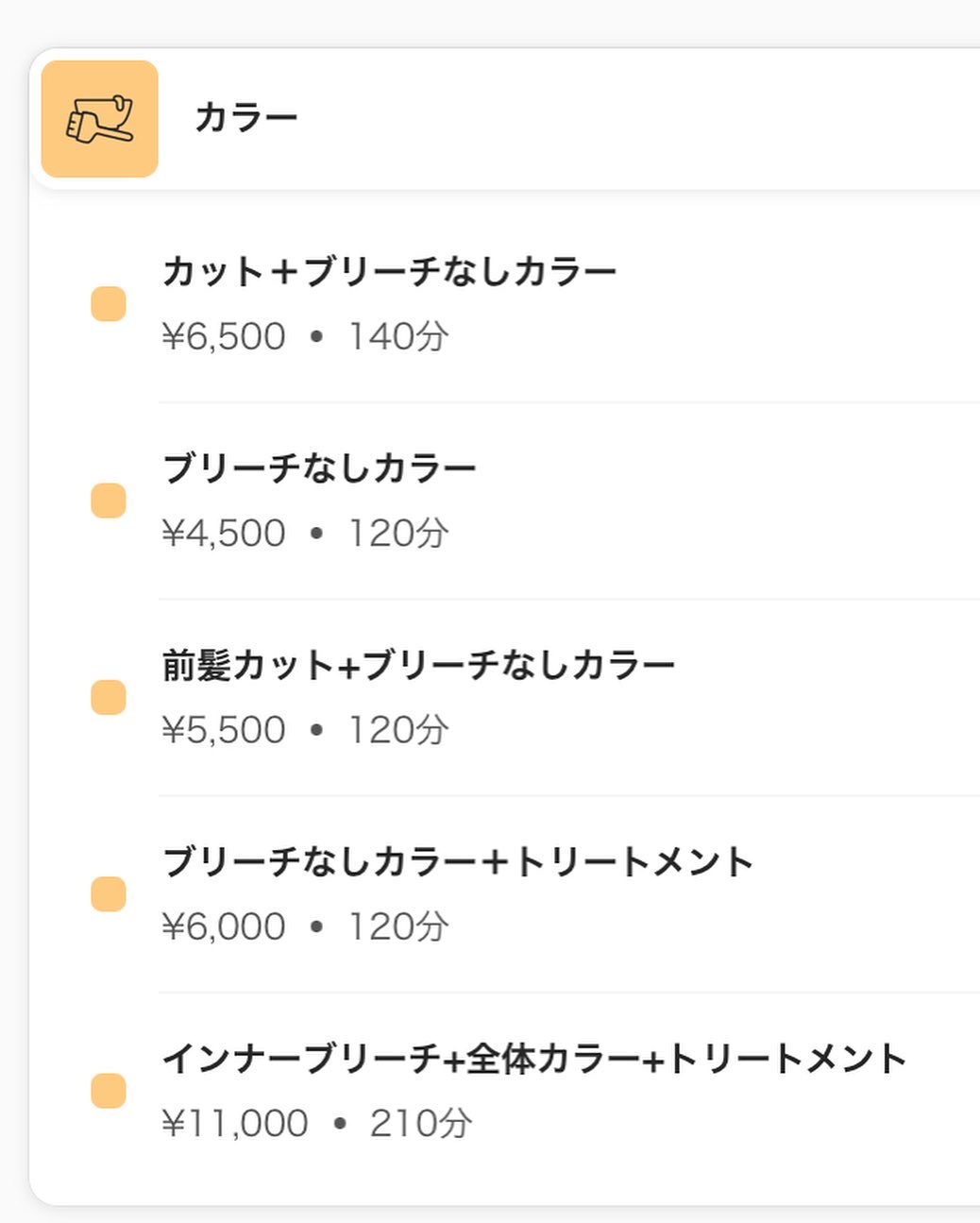This screenshot has height=1223, width=980.
Task: Check the box next to カット＋ブリーチなしカラー
Action: (109, 303)
